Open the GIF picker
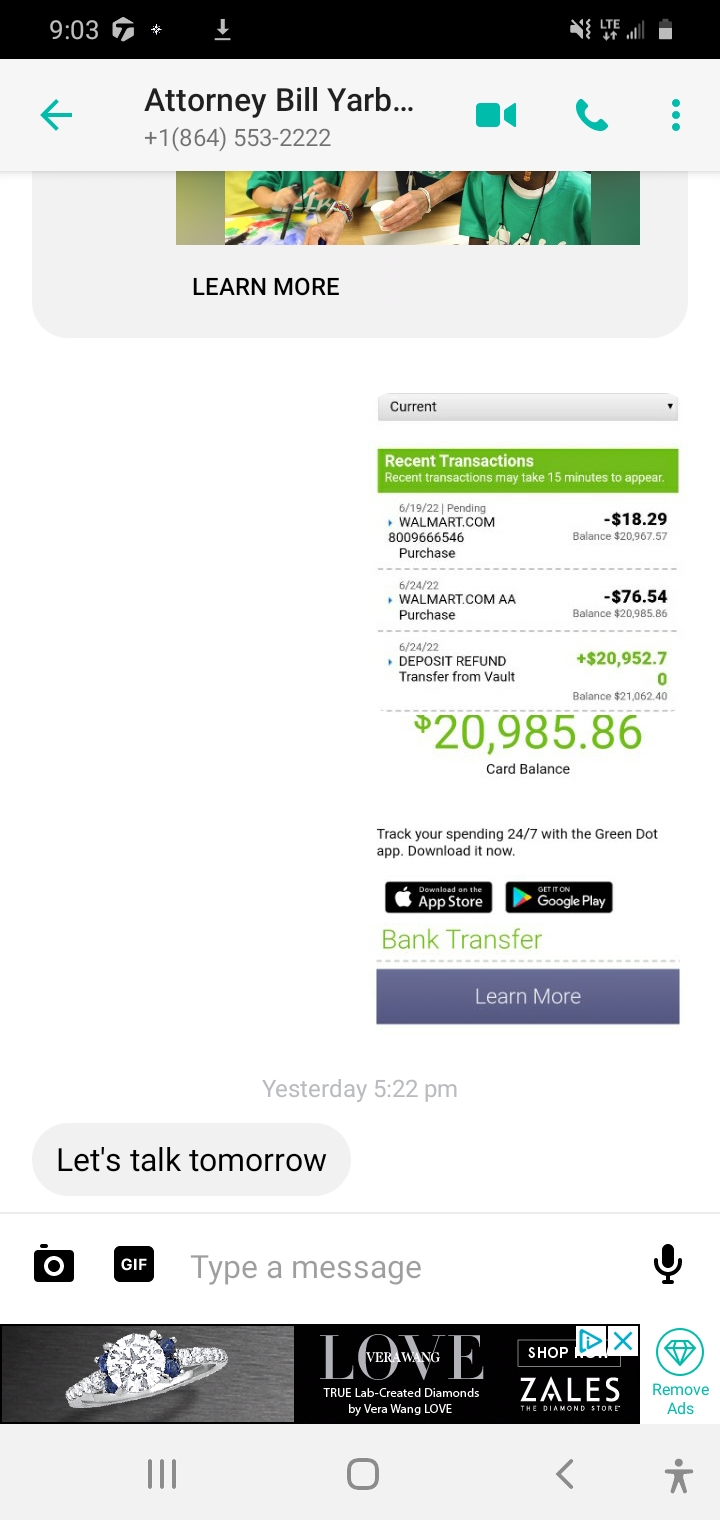Image resolution: width=720 pixels, height=1520 pixels. (x=134, y=1264)
